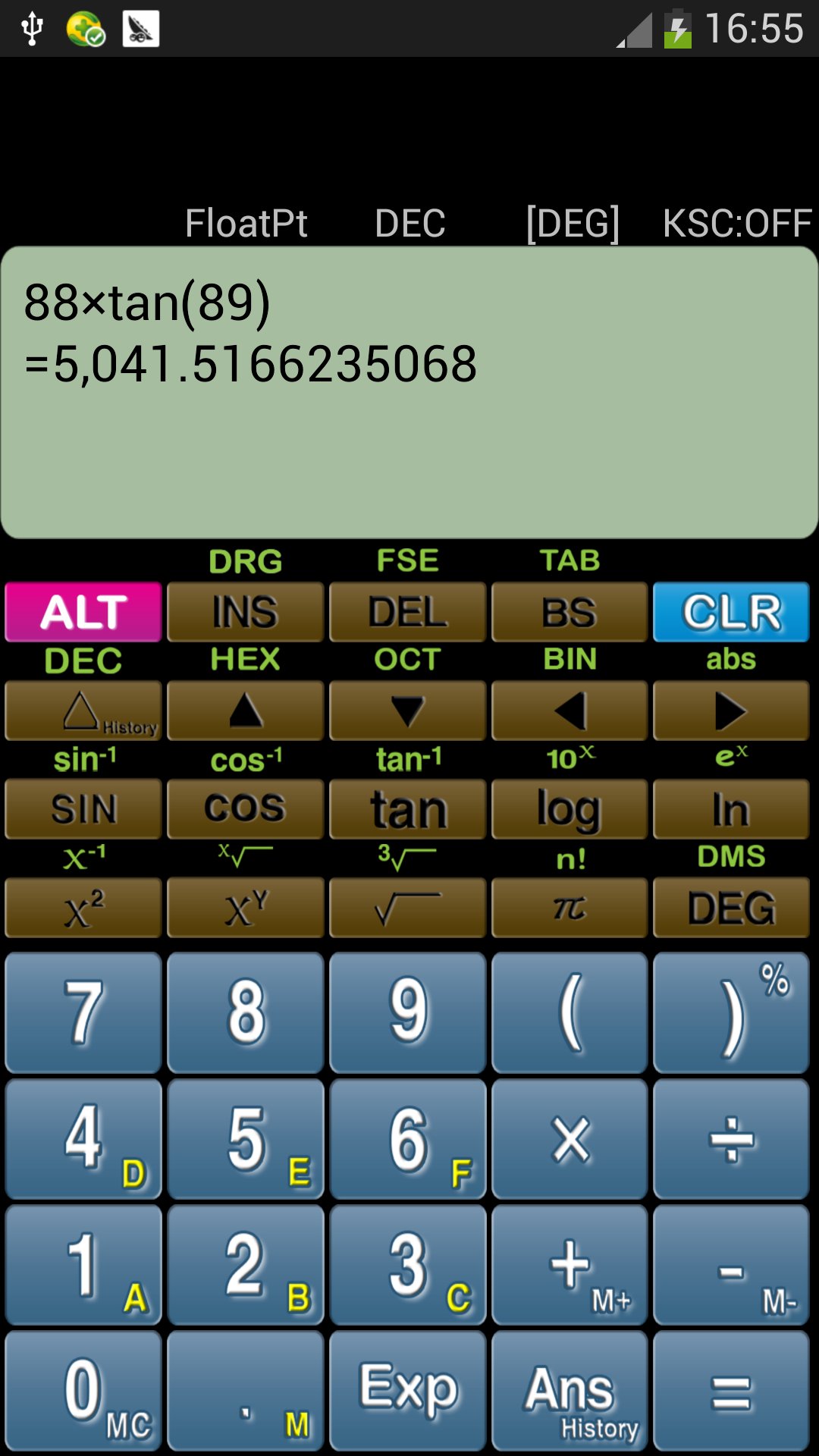Select the x² squaring key
The width and height of the screenshot is (819, 1456).
coord(82,907)
